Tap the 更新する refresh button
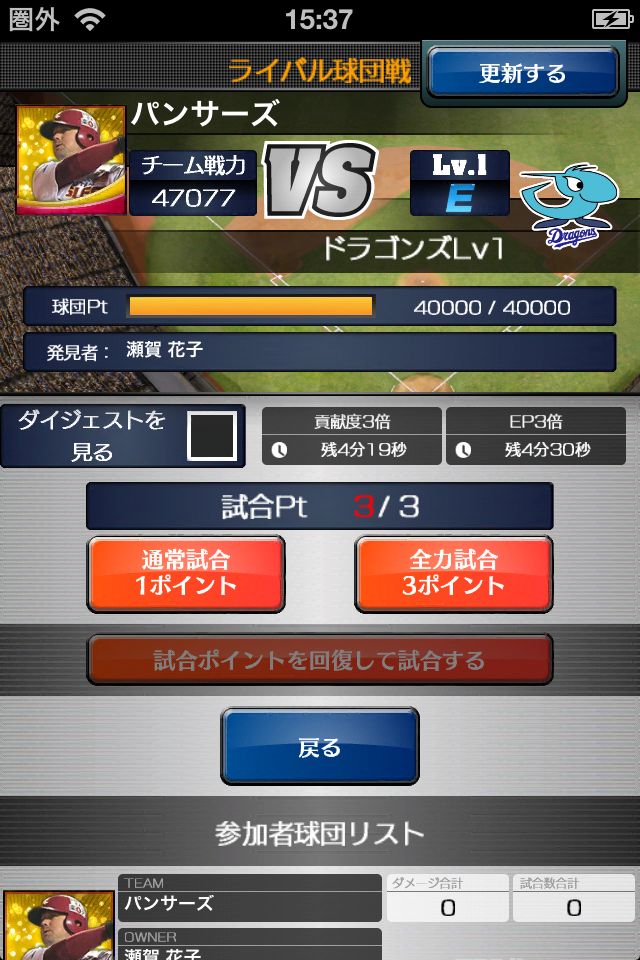 click(x=523, y=73)
